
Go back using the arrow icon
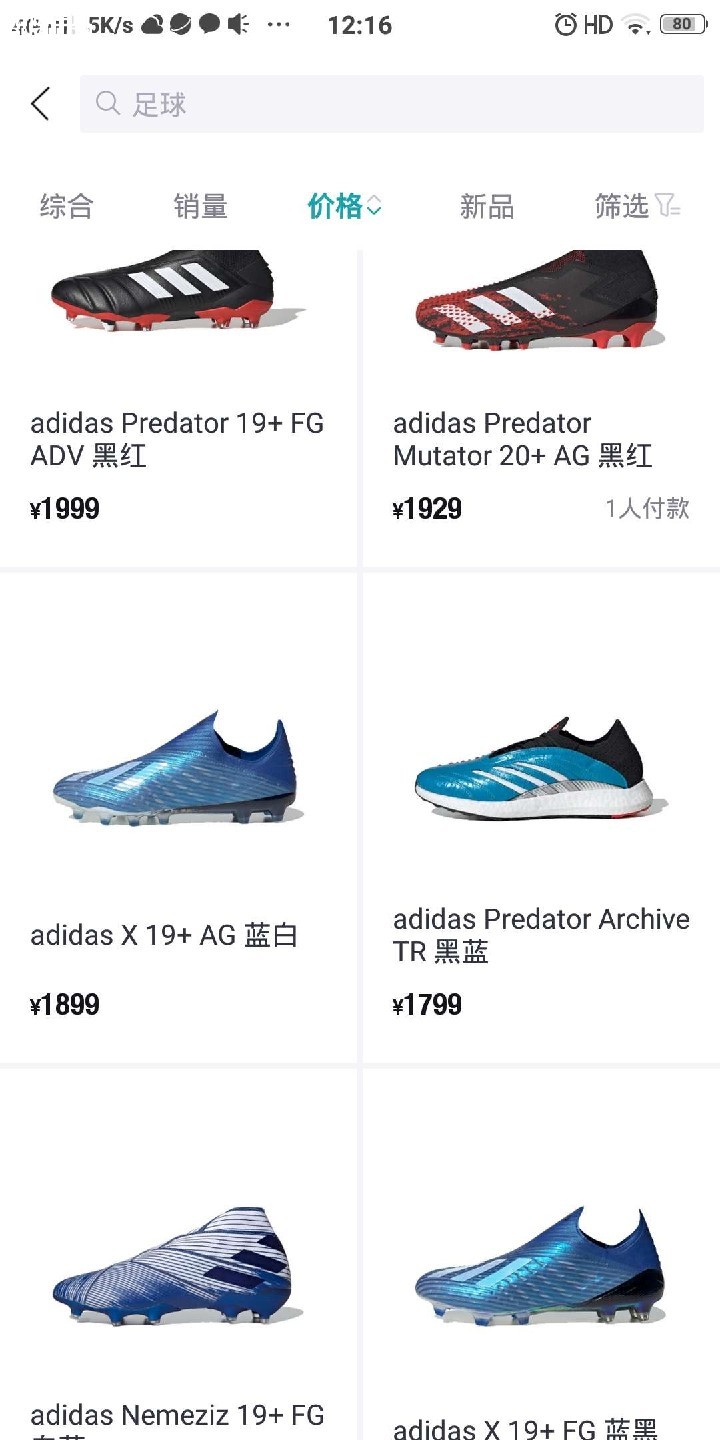[40, 104]
